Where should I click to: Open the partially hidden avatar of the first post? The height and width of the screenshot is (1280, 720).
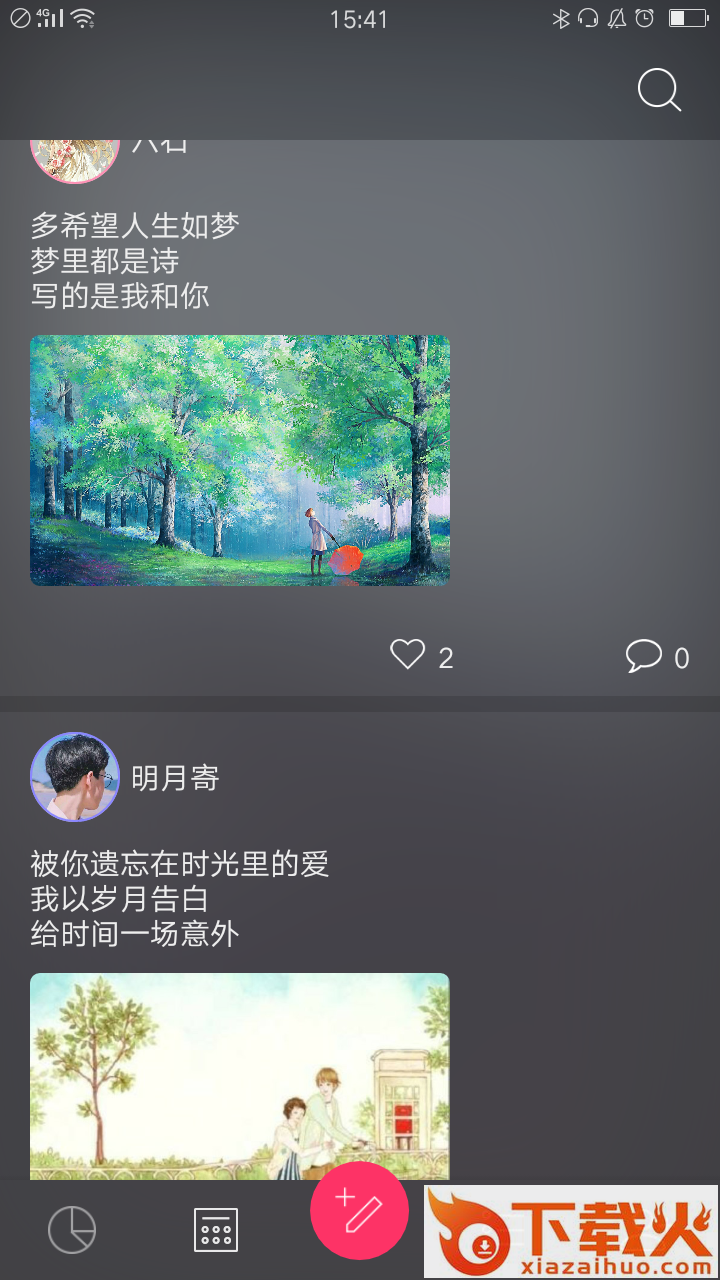[x=75, y=161]
